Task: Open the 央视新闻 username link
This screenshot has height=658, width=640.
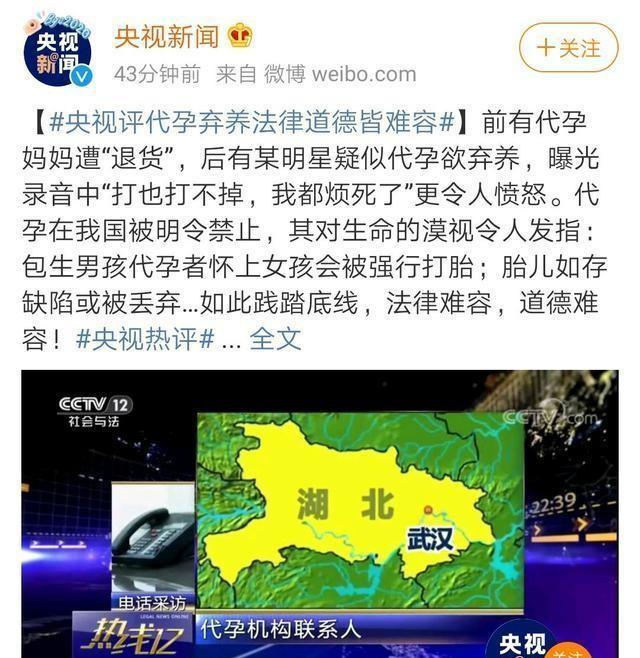Action: (166, 37)
